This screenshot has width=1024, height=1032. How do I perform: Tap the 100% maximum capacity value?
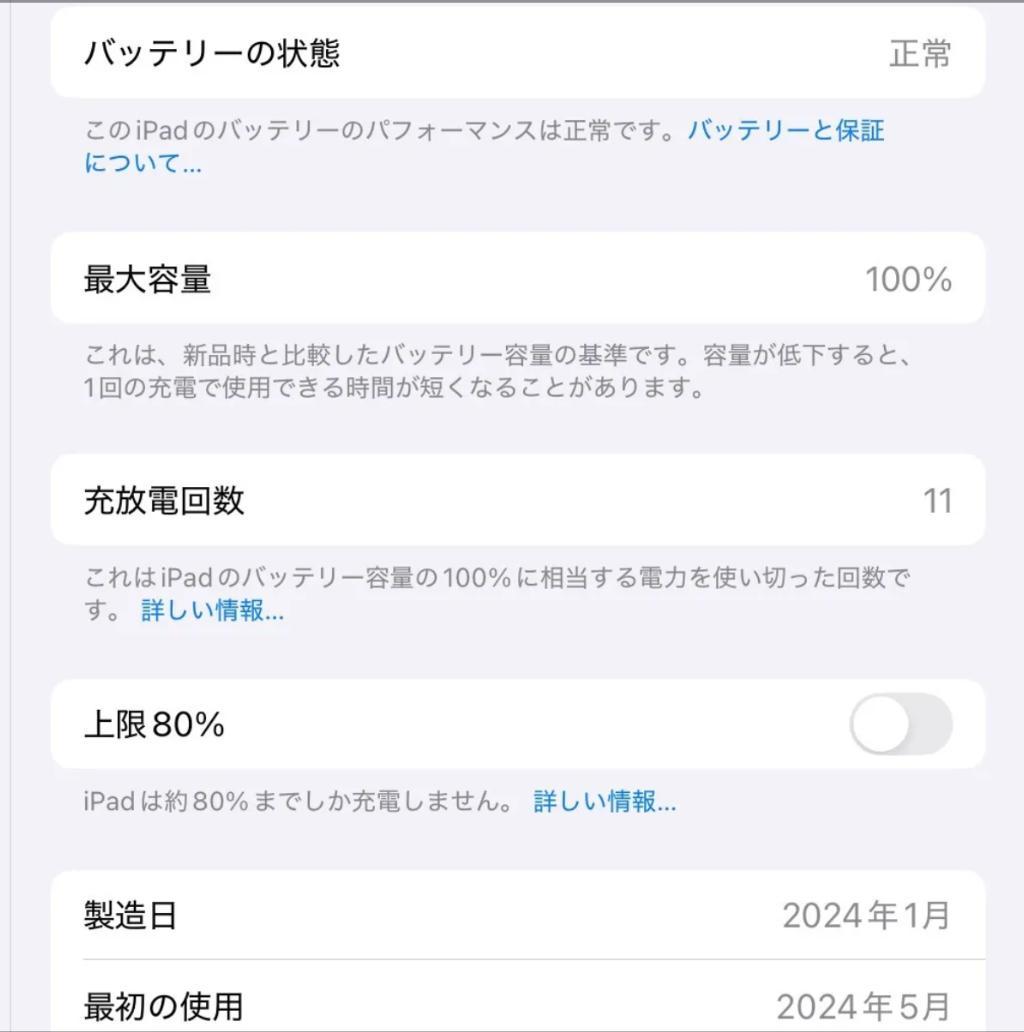tap(905, 279)
